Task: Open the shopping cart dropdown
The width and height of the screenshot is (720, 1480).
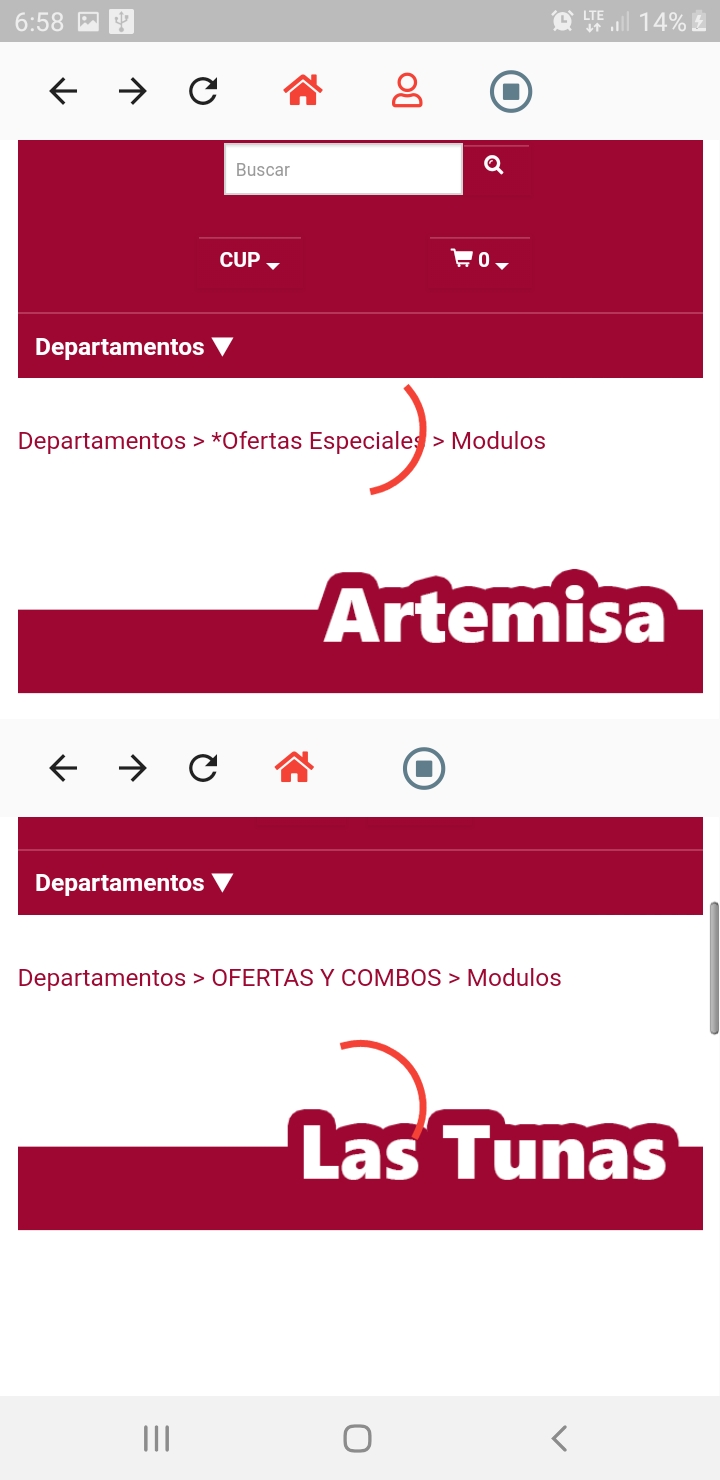Action: [x=480, y=261]
